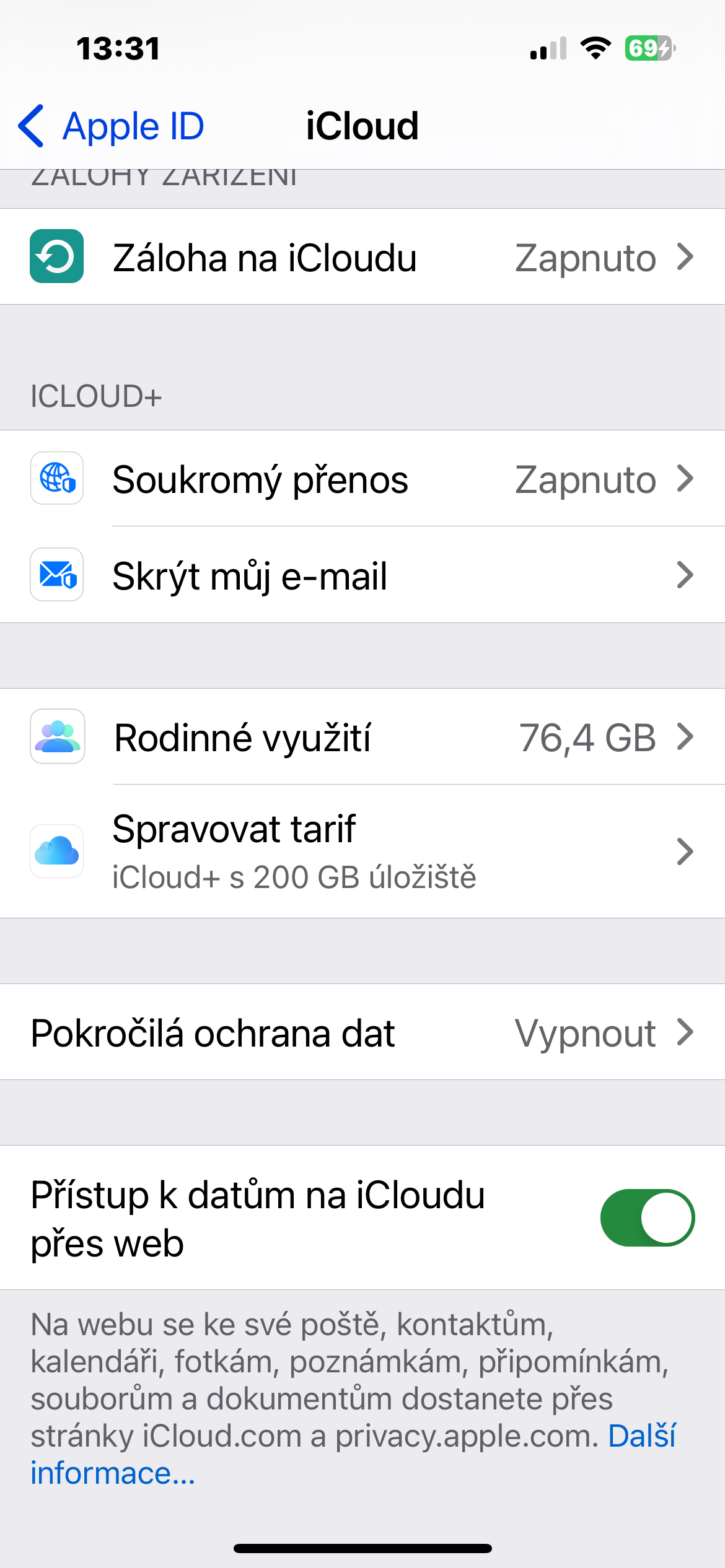This screenshot has width=725, height=1568.
Task: Open Pokročilá ochrana dat
Action: pos(362,1032)
